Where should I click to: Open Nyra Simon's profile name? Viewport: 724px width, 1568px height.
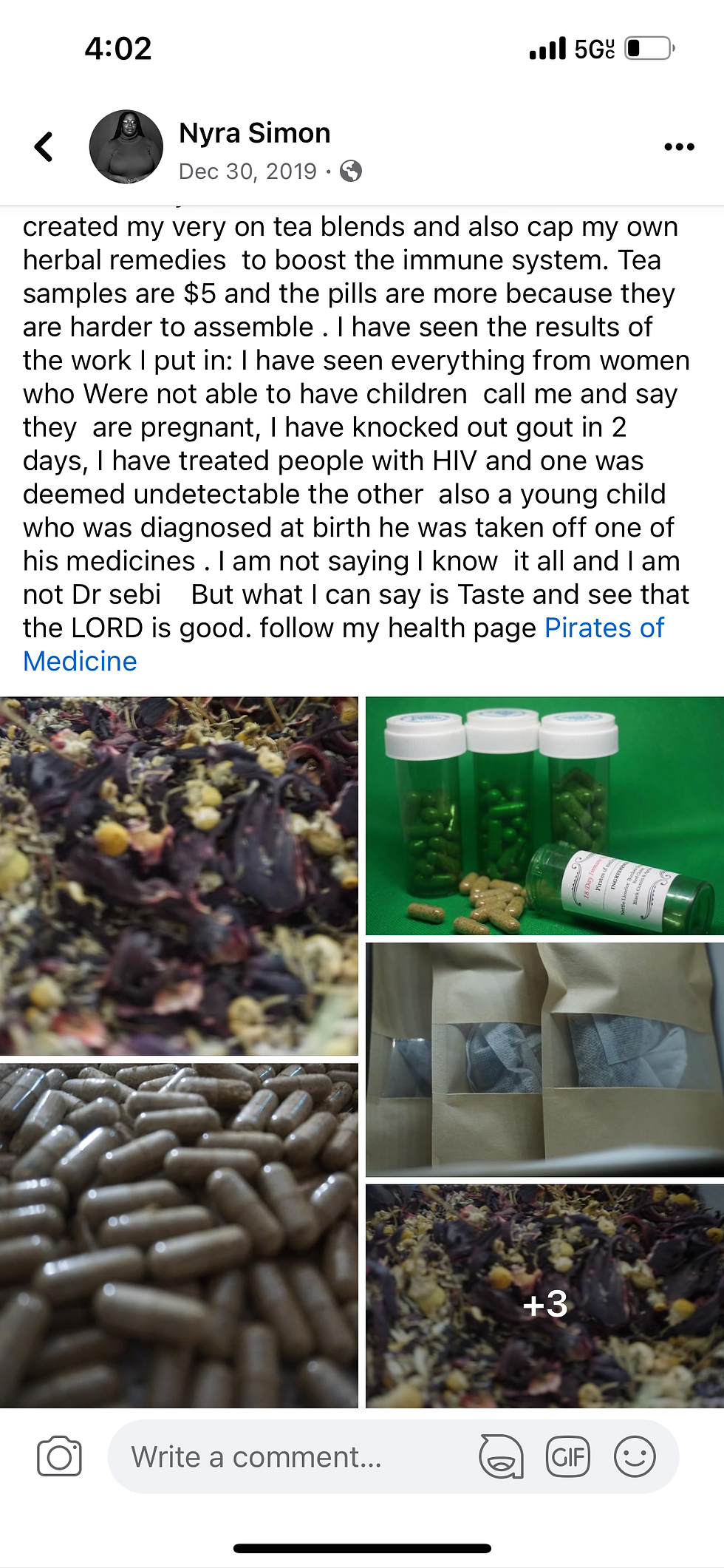(x=255, y=133)
